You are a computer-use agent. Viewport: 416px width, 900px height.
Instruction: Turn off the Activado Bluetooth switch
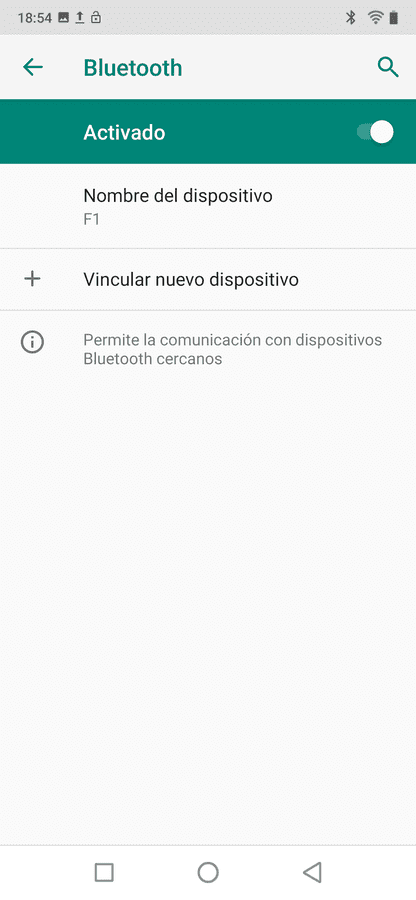376,132
